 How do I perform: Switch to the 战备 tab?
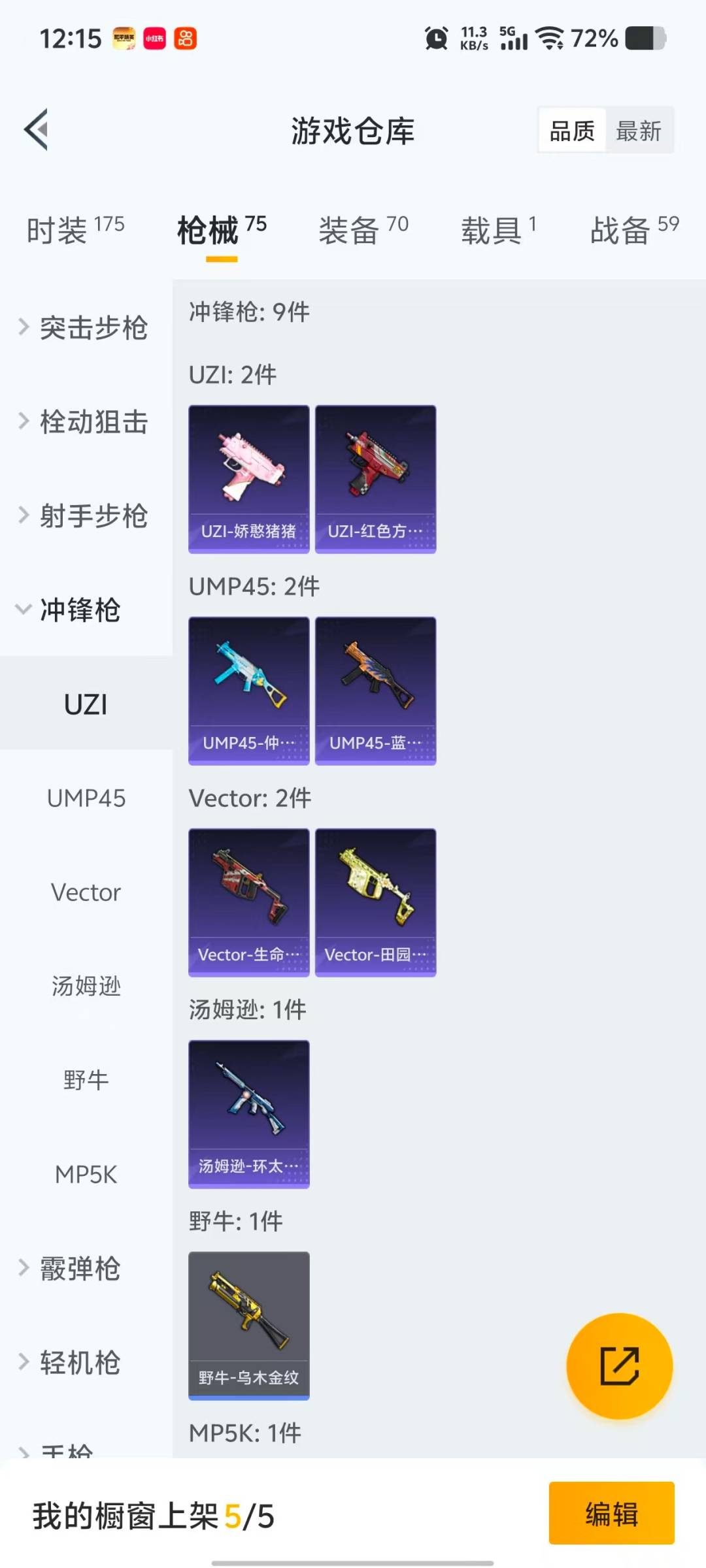633,230
